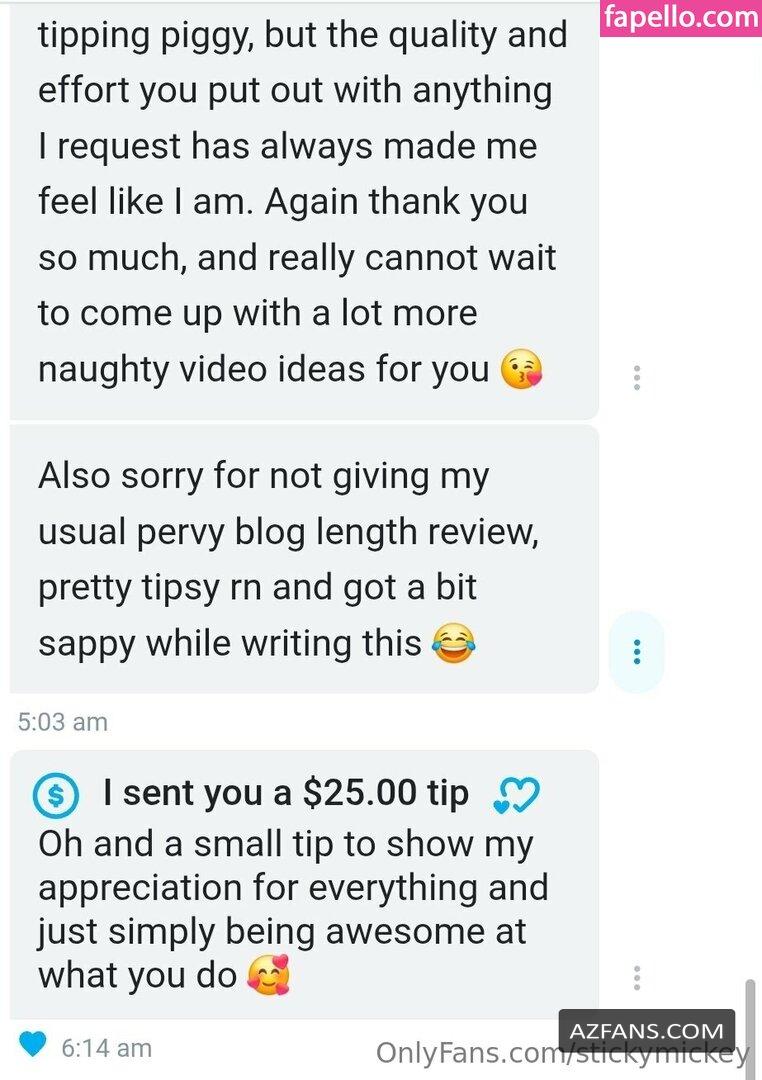Open options for the 'Also sorry' message
762x1080 pixels.
[x=637, y=652]
